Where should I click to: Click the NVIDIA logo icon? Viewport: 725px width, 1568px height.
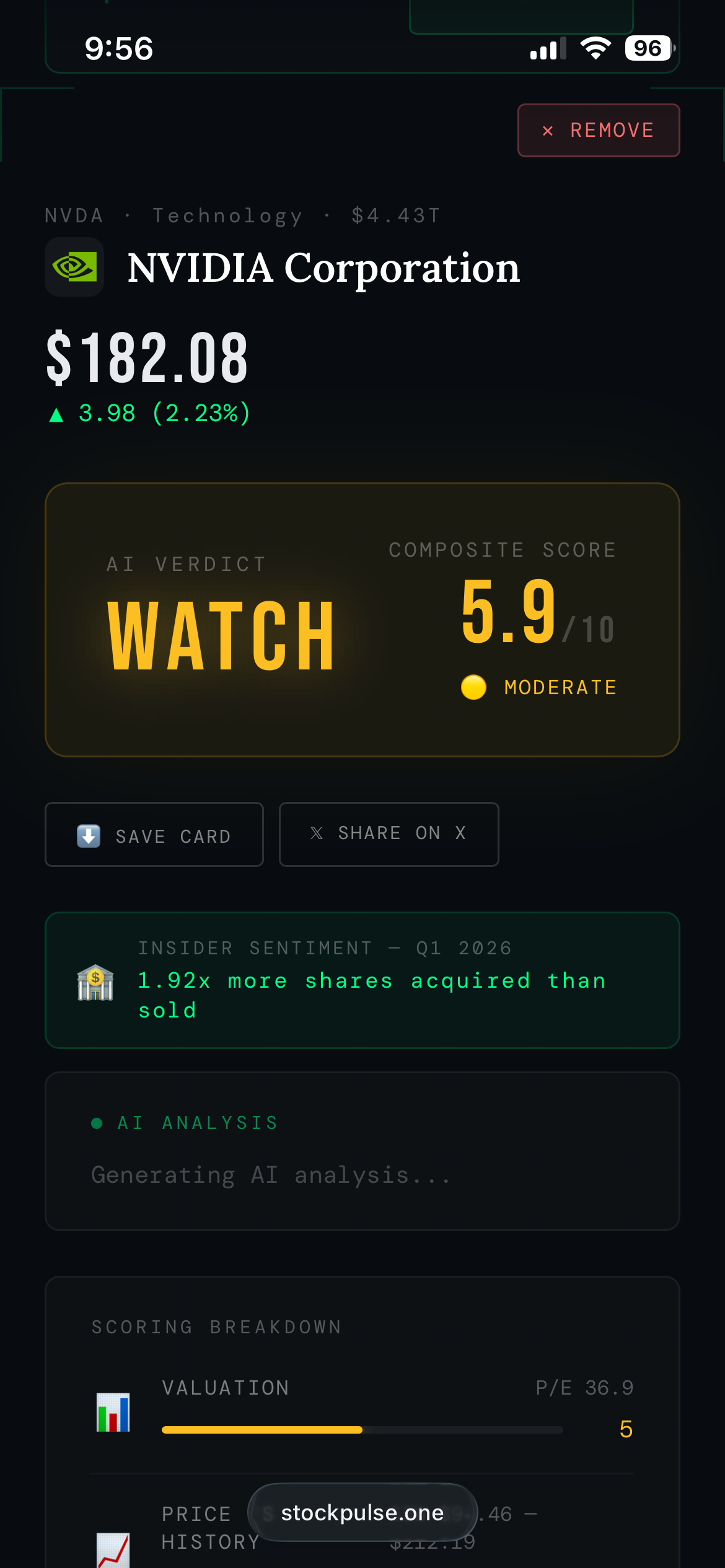point(74,268)
